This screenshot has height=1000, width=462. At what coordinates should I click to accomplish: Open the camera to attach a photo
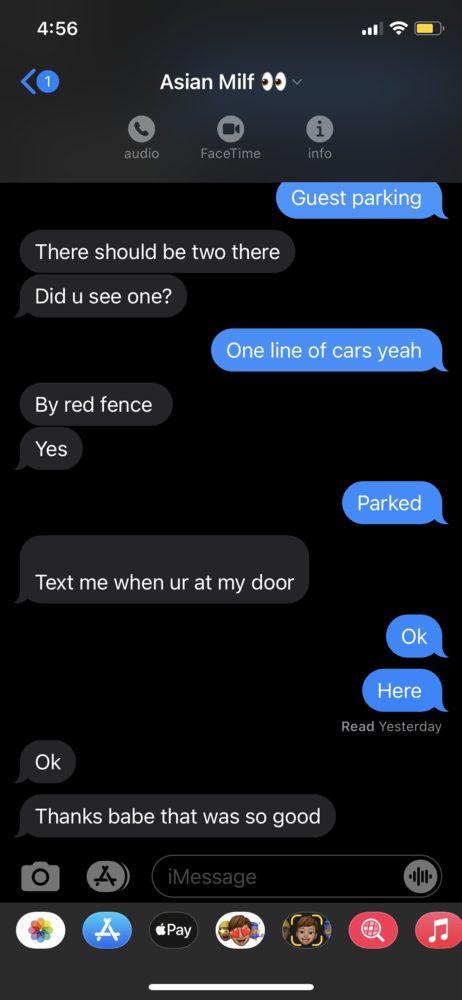(40, 876)
